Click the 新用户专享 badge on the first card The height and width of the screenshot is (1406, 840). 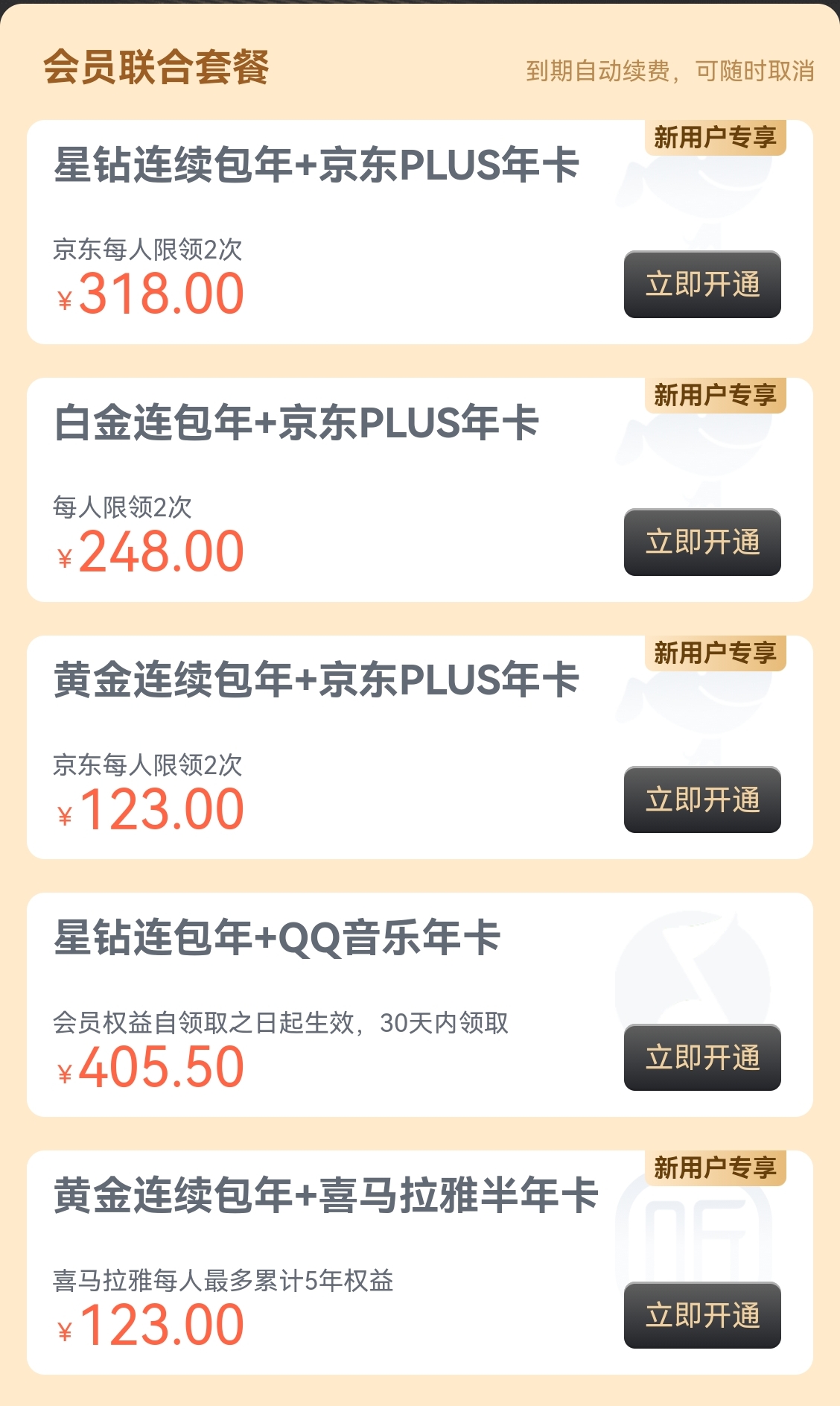[x=716, y=137]
